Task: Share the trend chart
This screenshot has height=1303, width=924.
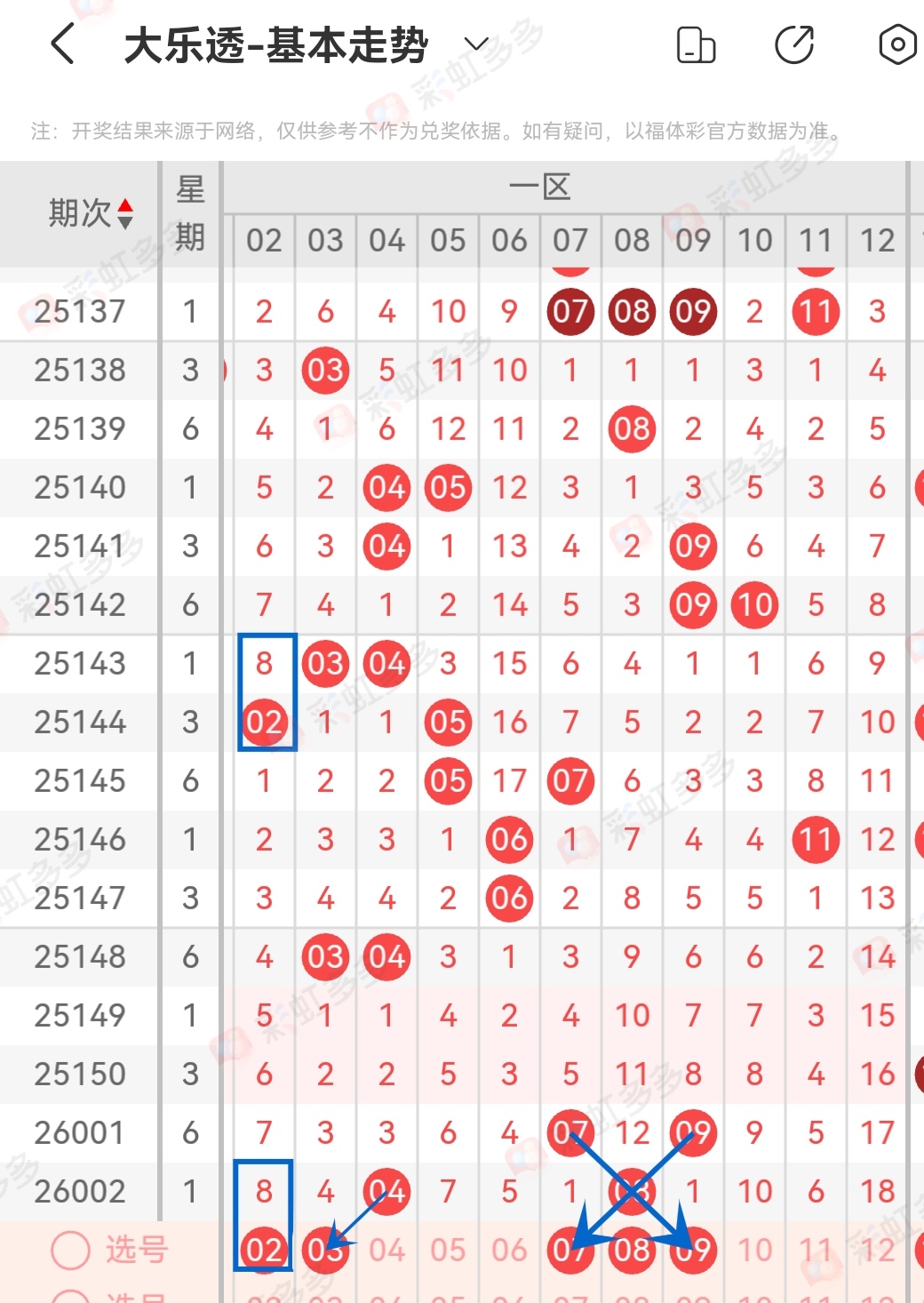Action: (794, 44)
